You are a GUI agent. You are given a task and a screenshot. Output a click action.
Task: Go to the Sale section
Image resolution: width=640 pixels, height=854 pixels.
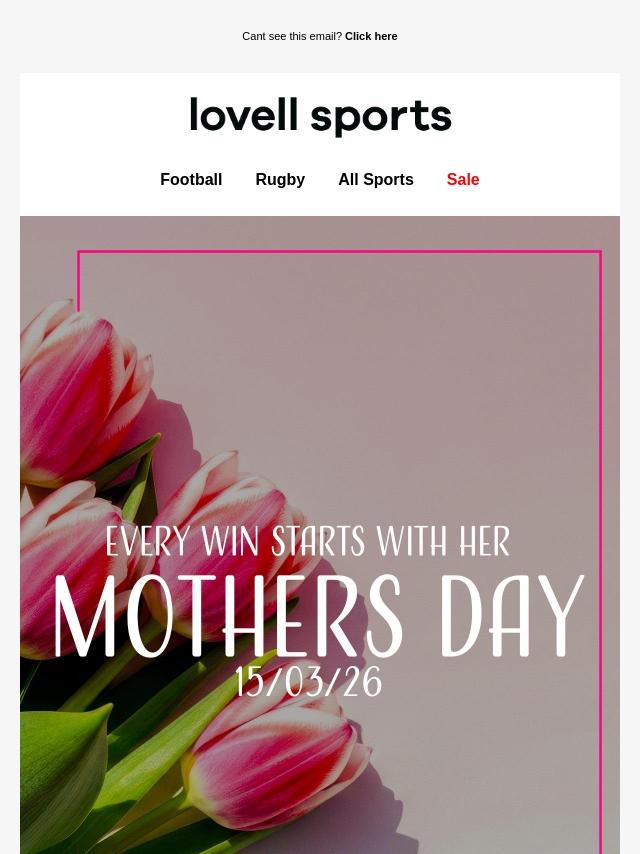point(463,179)
